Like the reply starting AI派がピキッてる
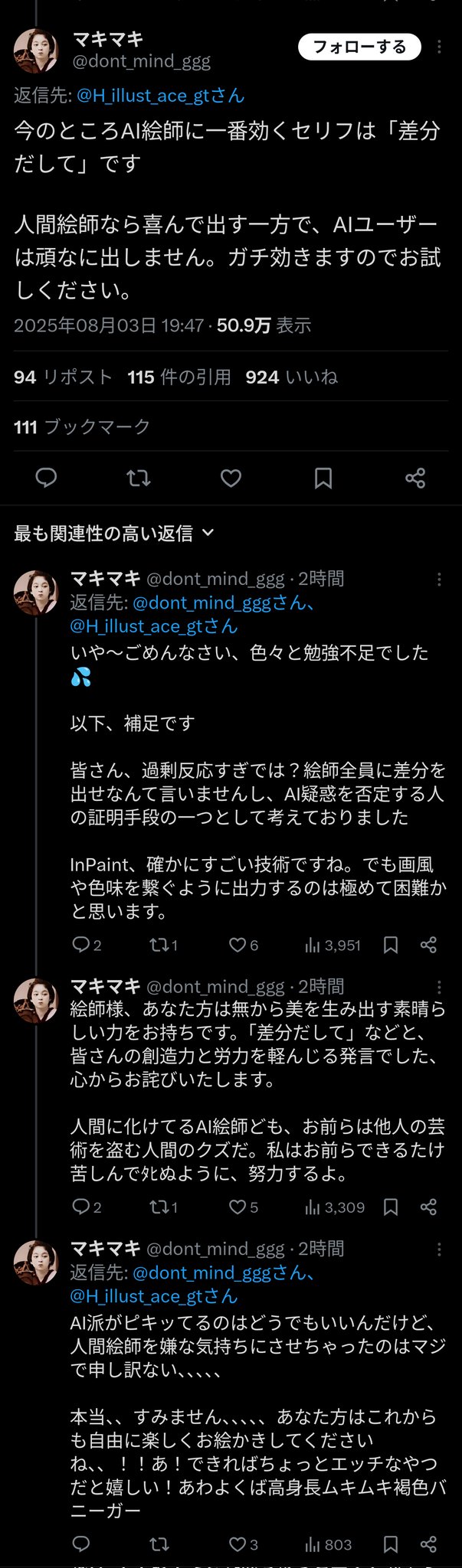Viewport: 462px width, 1568px height. click(x=238, y=1544)
